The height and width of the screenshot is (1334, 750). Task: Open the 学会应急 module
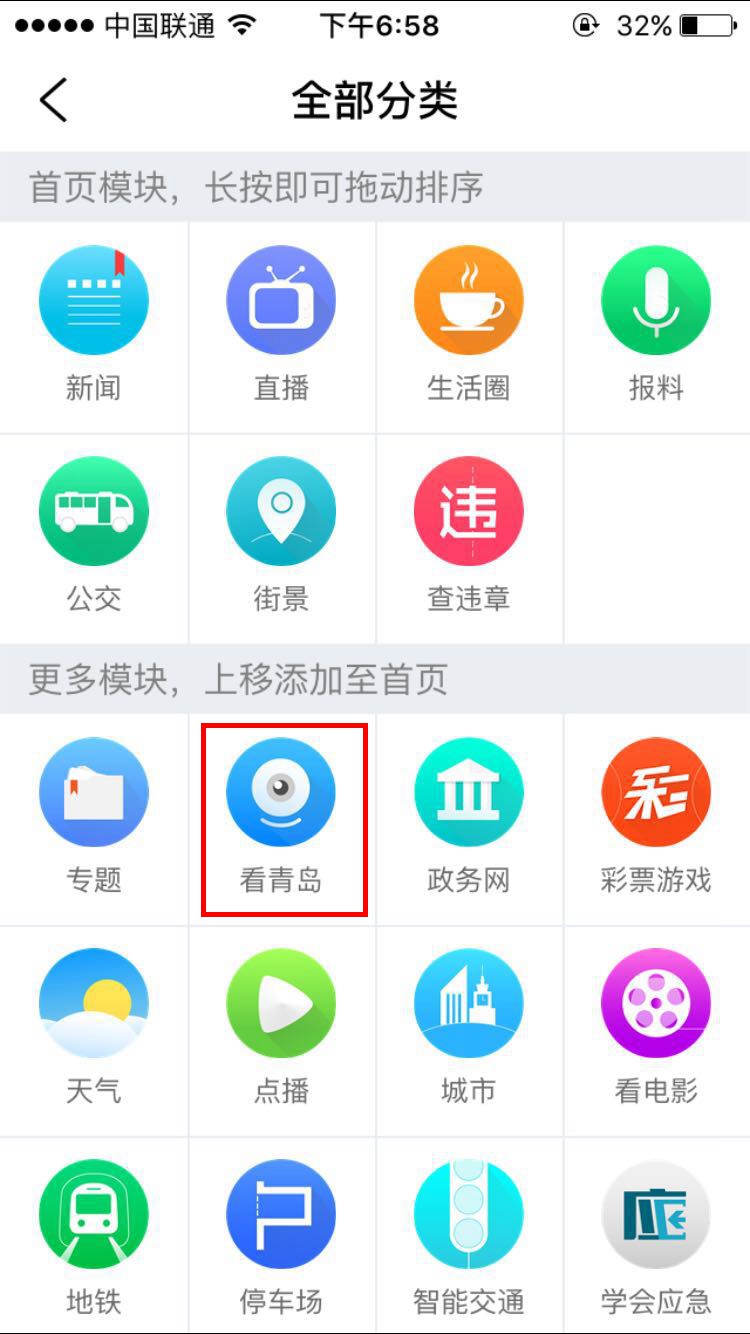[656, 1215]
